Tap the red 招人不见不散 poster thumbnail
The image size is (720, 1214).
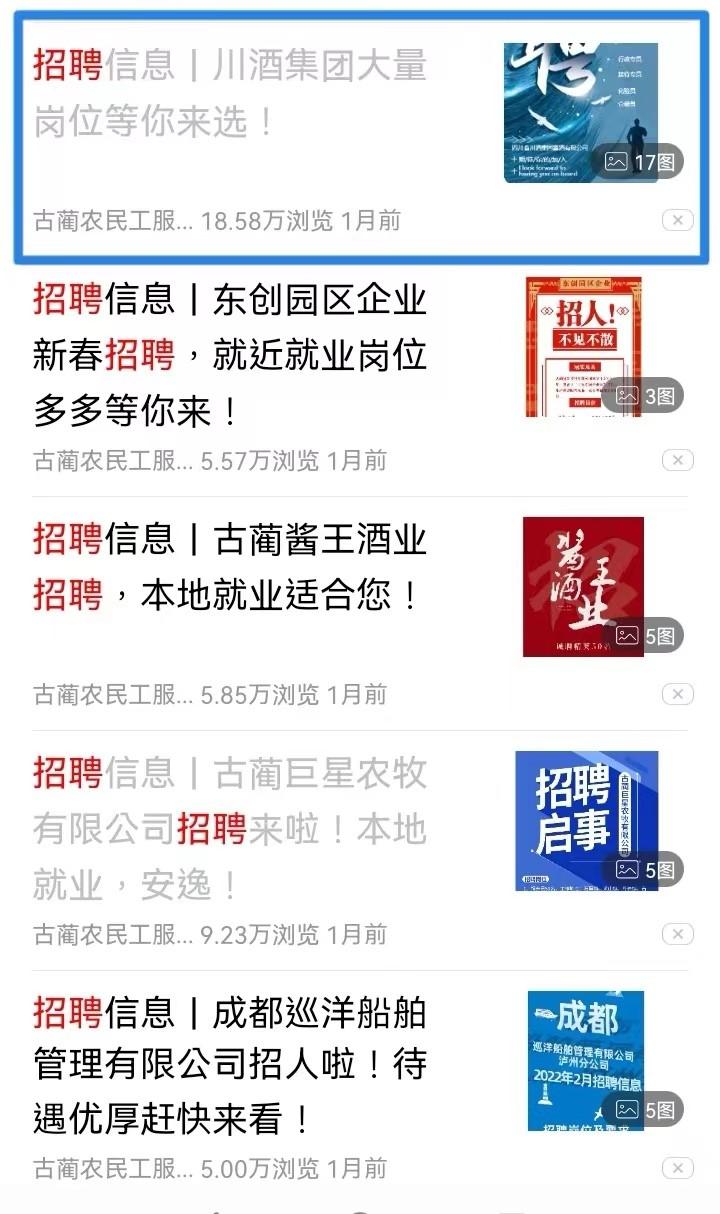[x=585, y=345]
